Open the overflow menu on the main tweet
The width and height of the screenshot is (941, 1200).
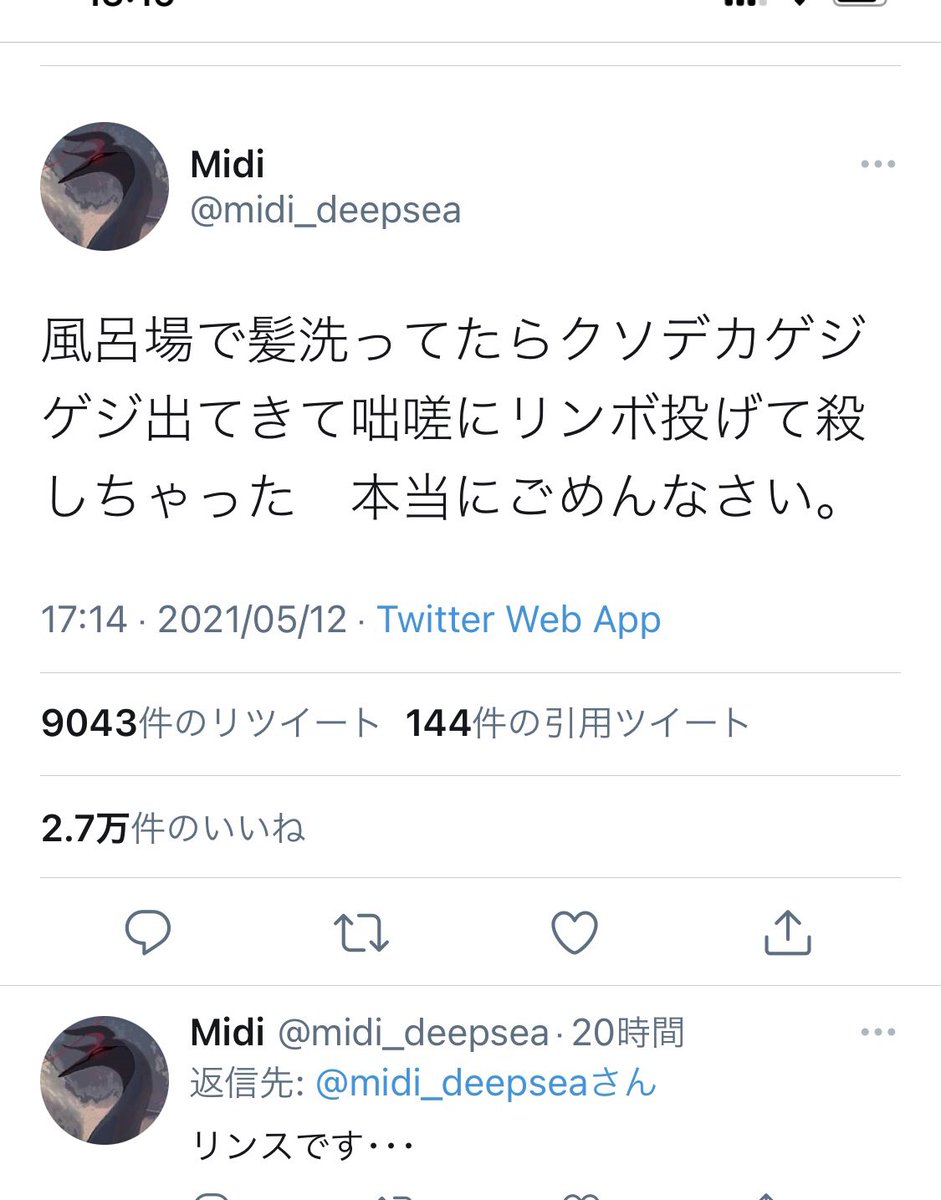click(878, 165)
